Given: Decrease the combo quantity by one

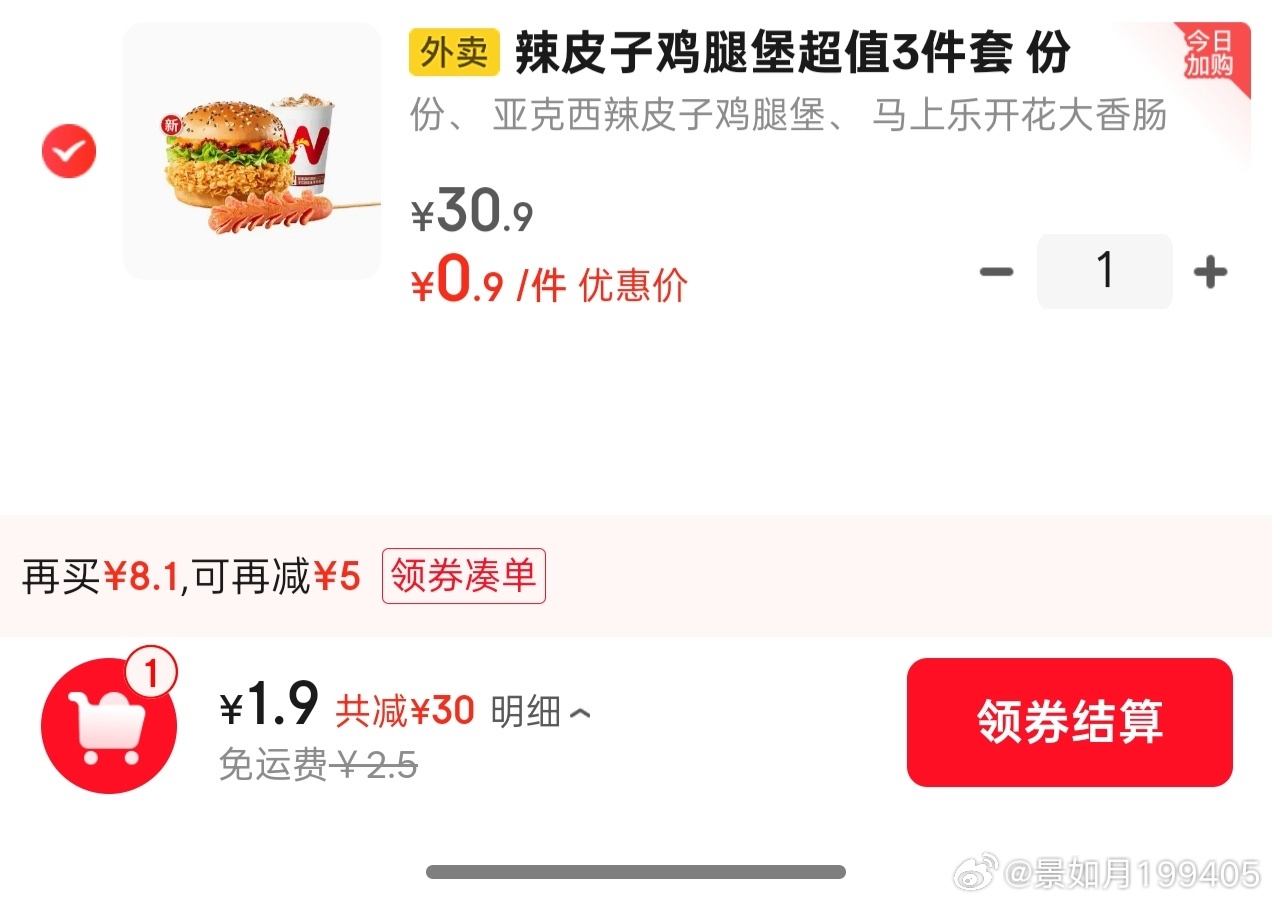Looking at the screenshot, I should 996,271.
